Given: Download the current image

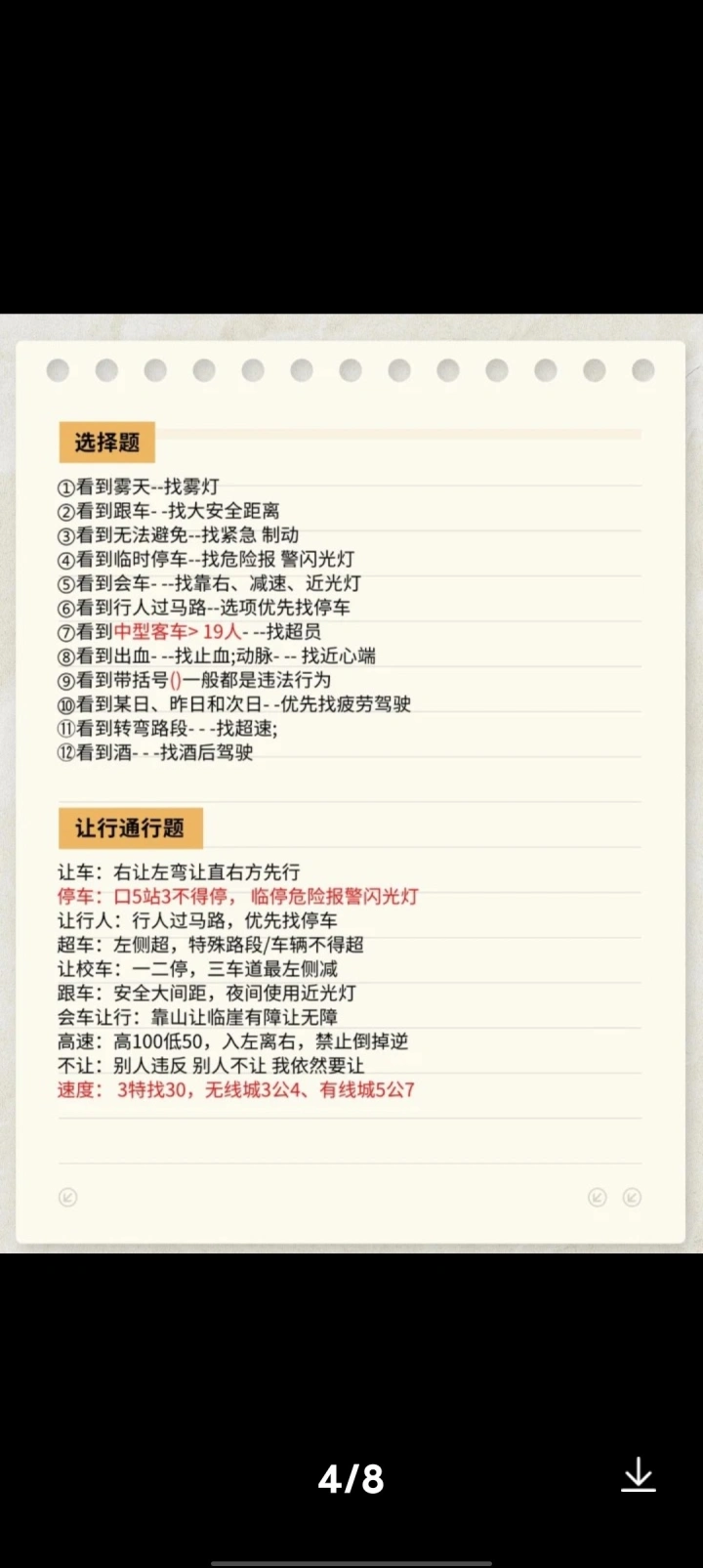Looking at the screenshot, I should [x=639, y=1475].
